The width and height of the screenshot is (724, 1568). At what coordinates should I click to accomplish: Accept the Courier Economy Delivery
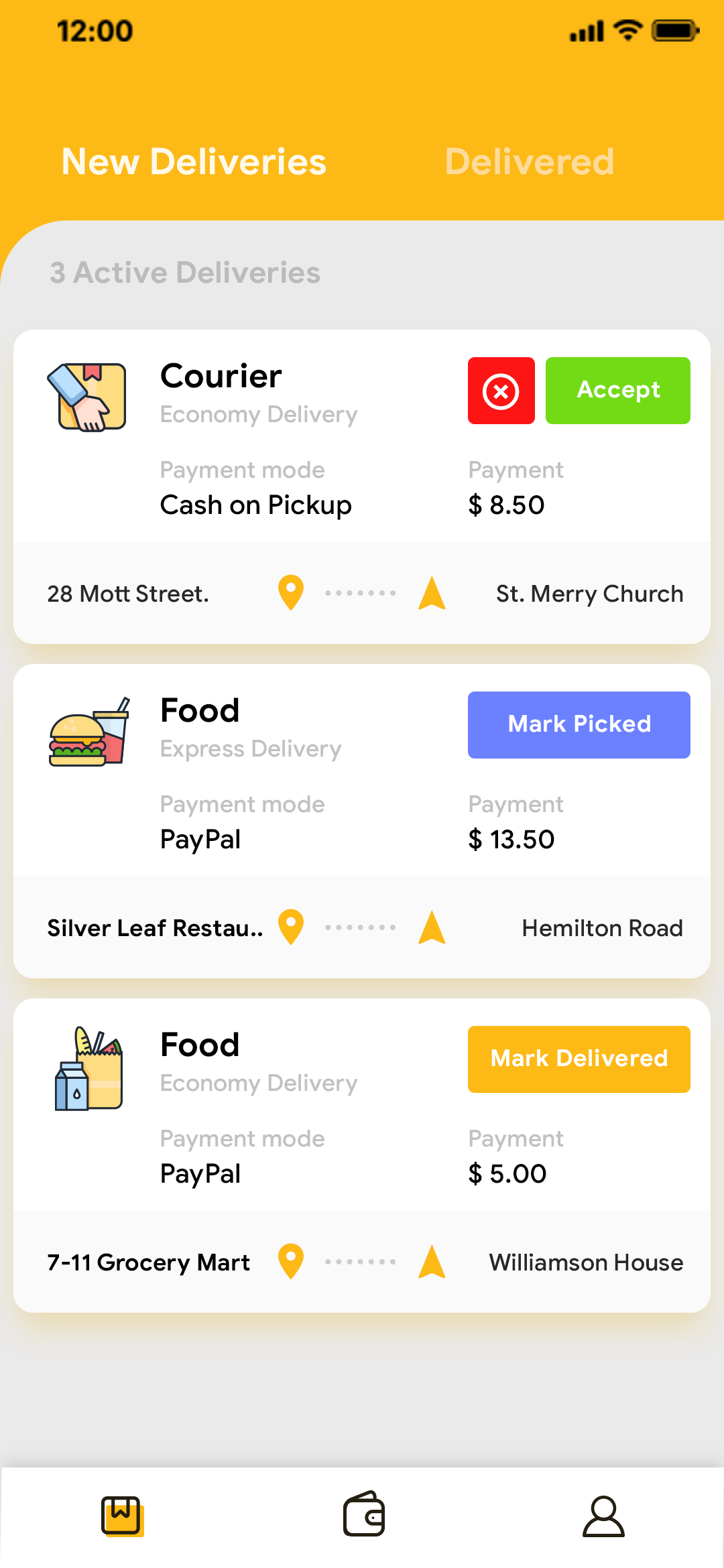point(617,391)
